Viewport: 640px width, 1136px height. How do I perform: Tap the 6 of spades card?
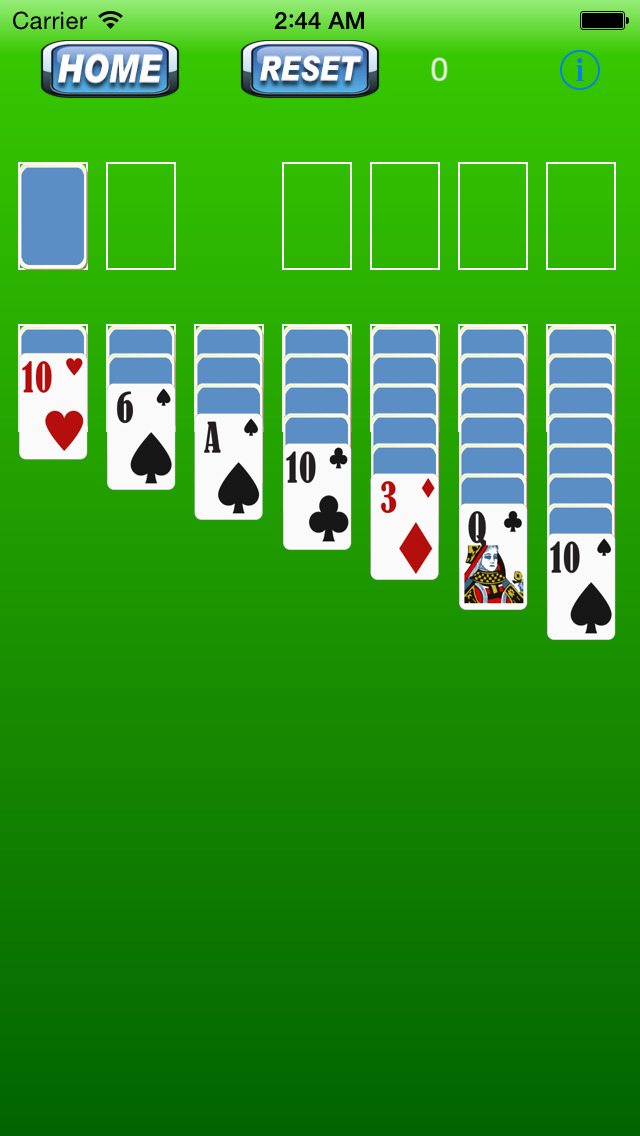tap(141, 438)
